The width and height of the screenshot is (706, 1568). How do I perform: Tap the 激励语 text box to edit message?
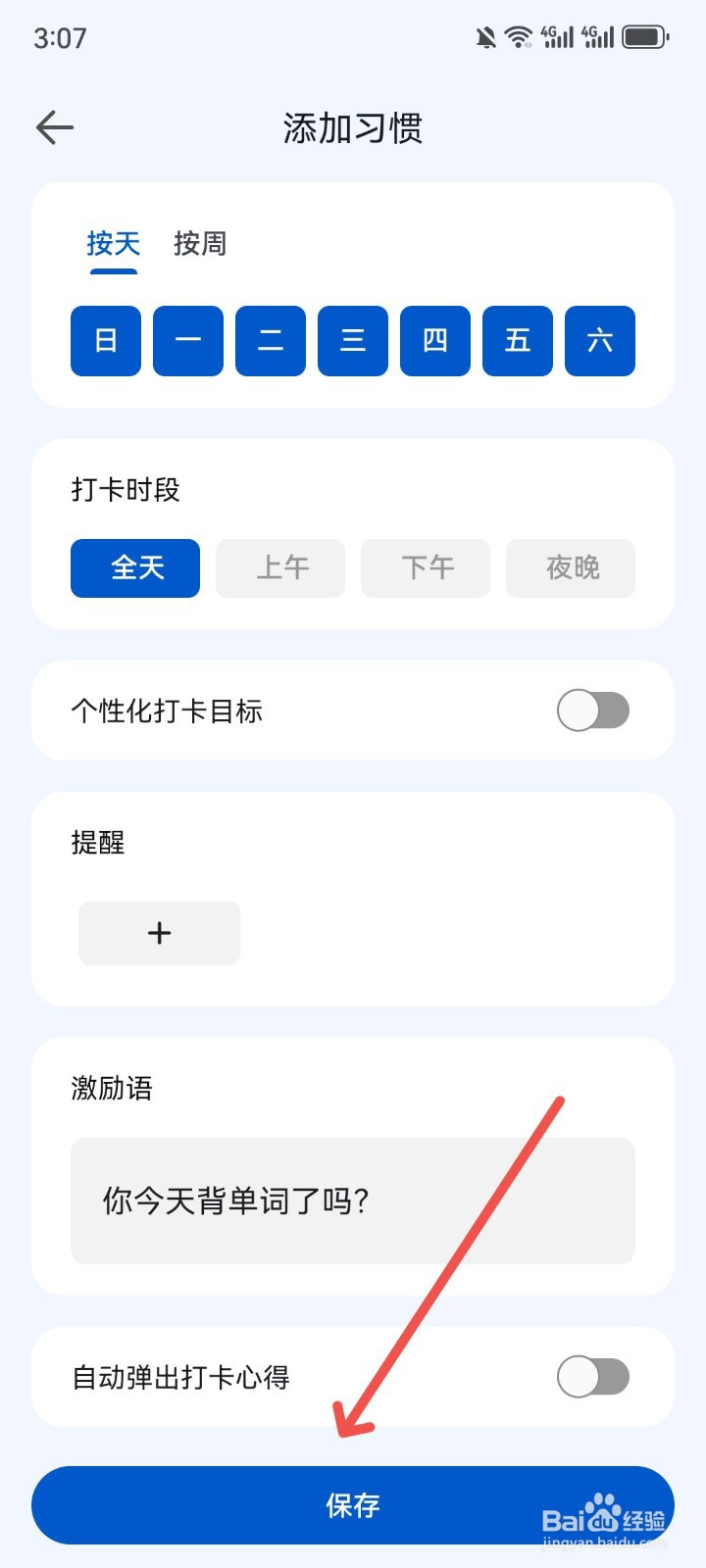[x=353, y=1200]
